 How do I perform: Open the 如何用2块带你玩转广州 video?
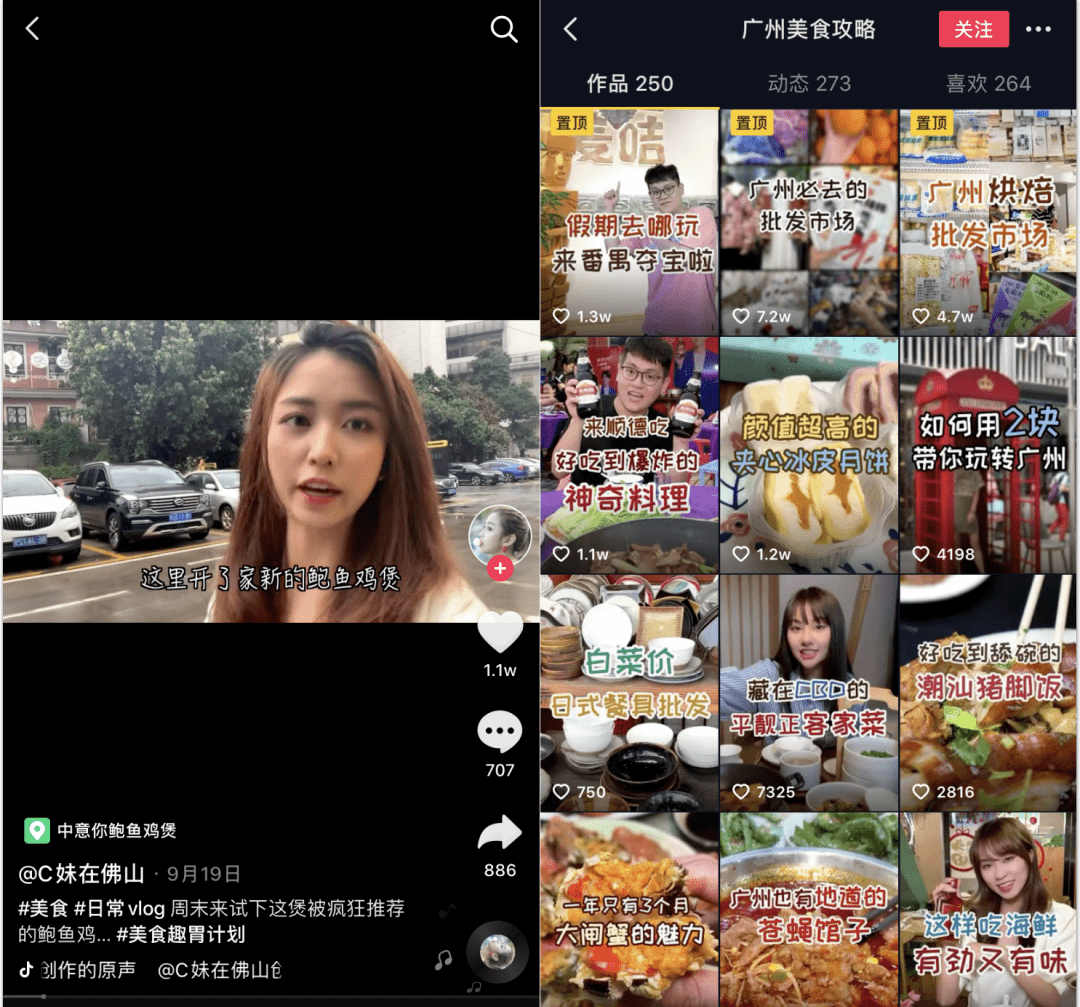pos(989,455)
